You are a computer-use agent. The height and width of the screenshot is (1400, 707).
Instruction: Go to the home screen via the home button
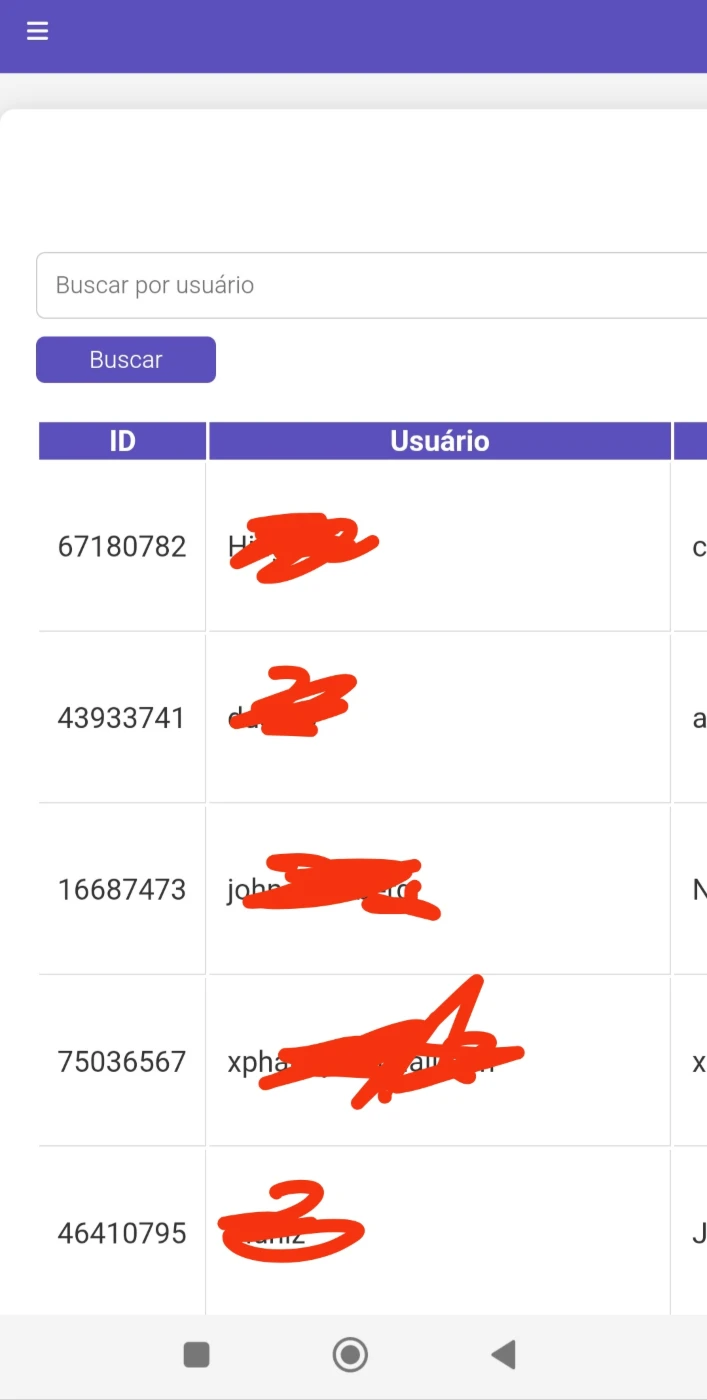click(350, 1355)
